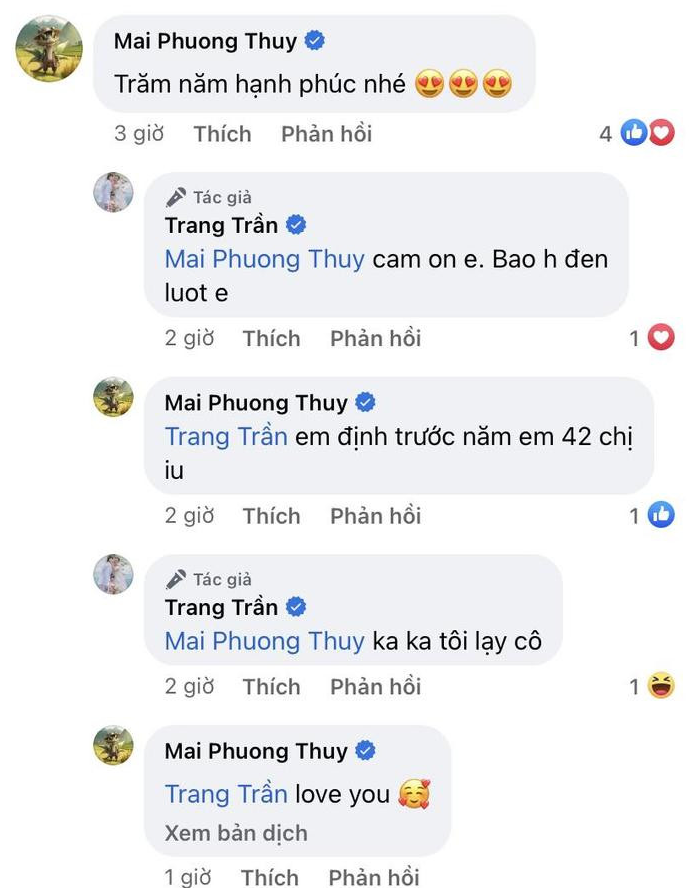Open Mai Phuong Thuy's avatar on top comment
The width and height of the screenshot is (689, 888).
click(x=49, y=49)
